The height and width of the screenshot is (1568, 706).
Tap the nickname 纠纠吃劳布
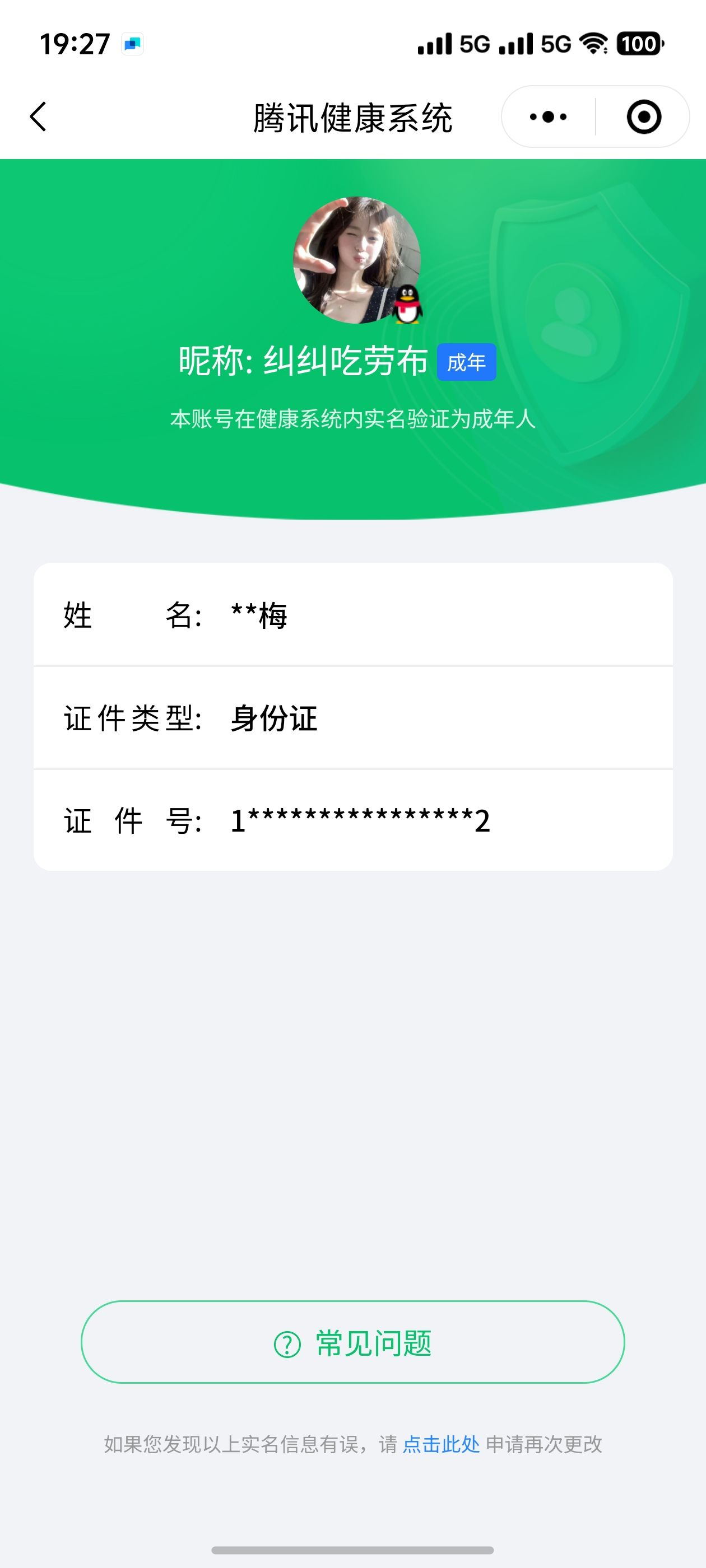coord(346,362)
